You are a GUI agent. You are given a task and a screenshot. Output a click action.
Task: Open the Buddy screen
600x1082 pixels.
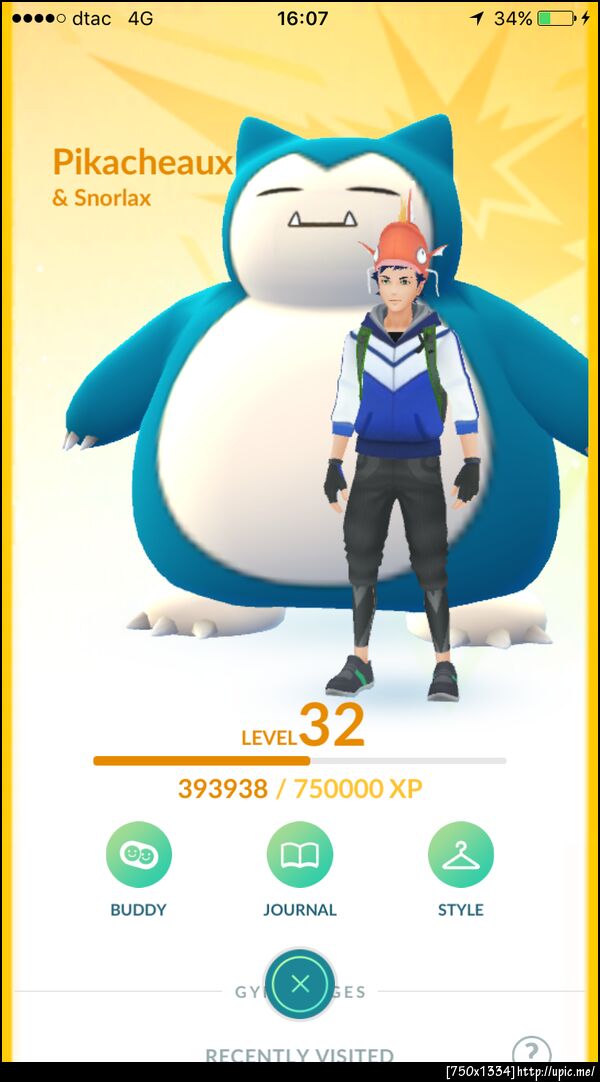coord(138,855)
